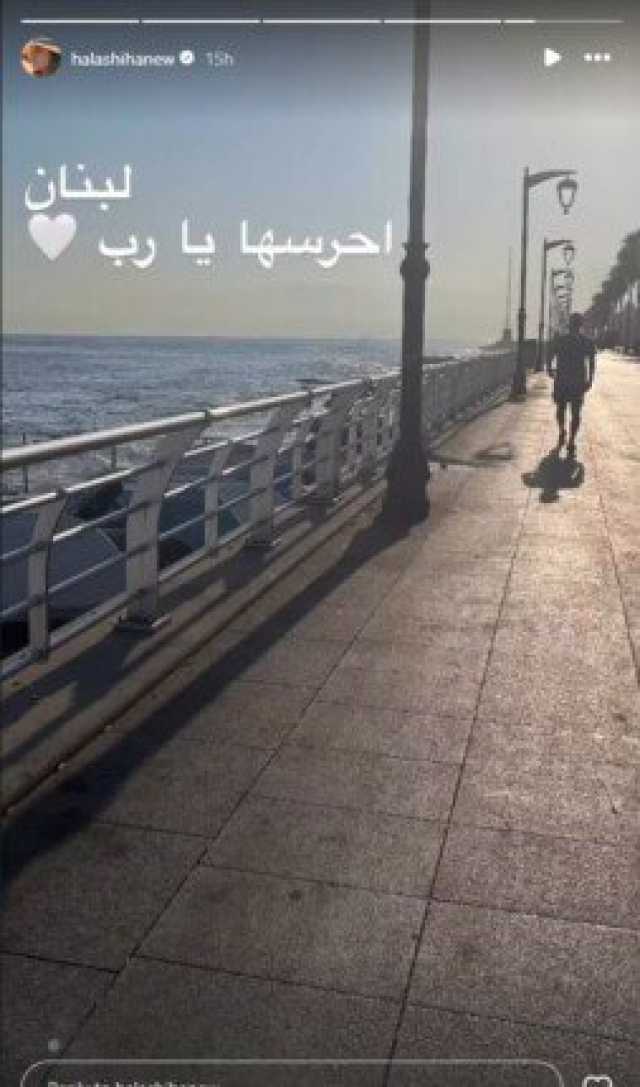Tap the halashihanew username
The height and width of the screenshot is (1087, 640).
[122, 59]
